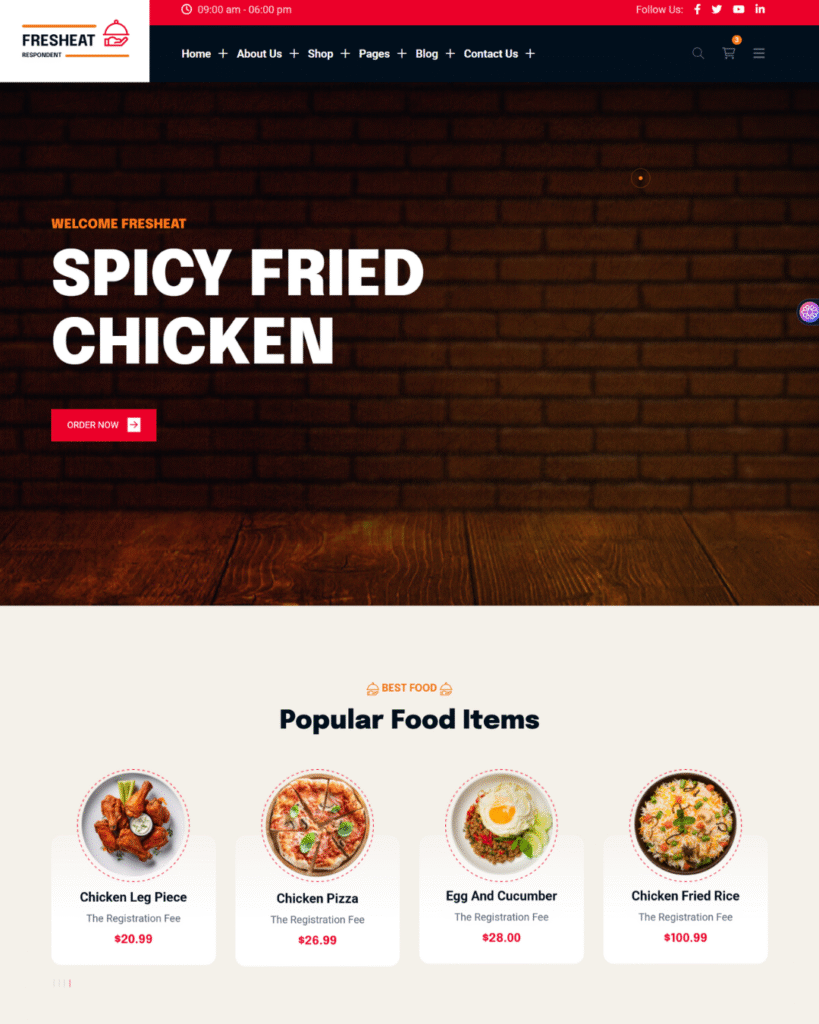This screenshot has height=1024, width=819.
Task: Open the Blog menu
Action: [x=427, y=54]
